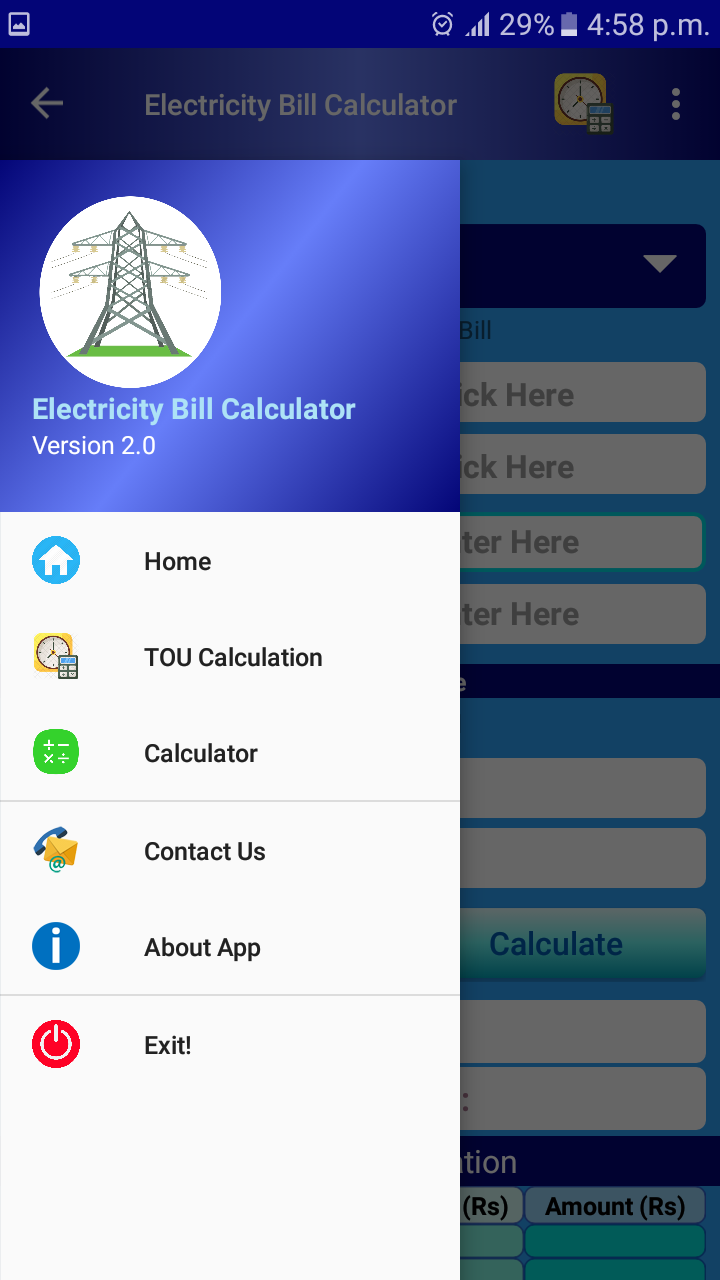The height and width of the screenshot is (1280, 720).
Task: Tap the TOU Calculation clock icon
Action: coord(55,657)
